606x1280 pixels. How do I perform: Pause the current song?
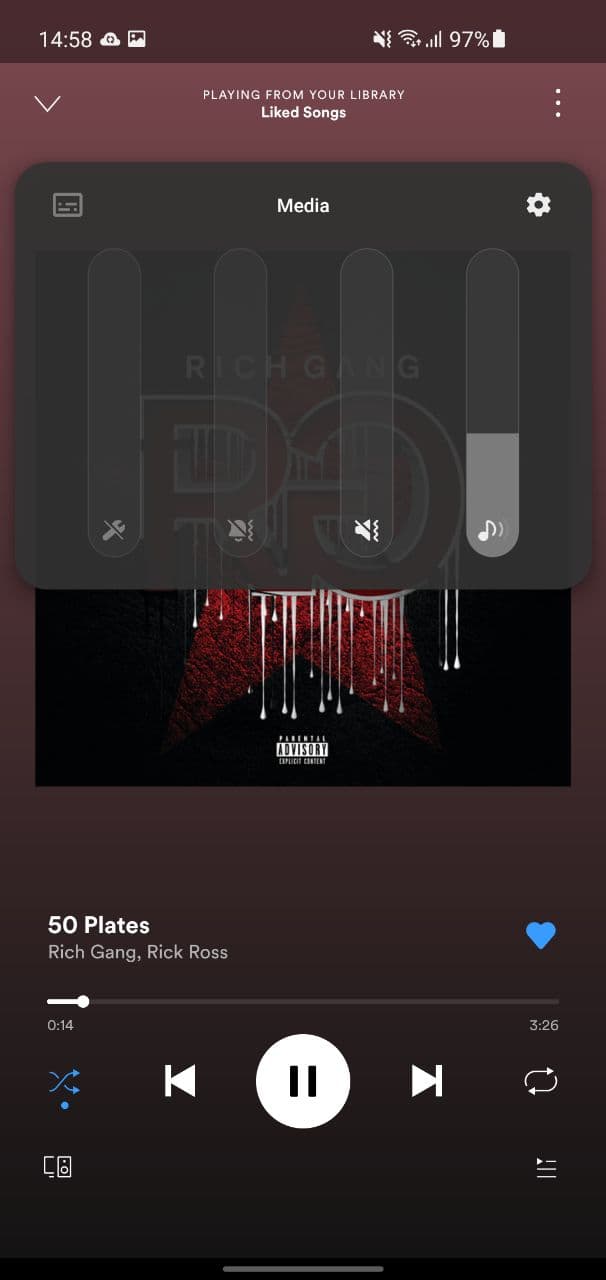[303, 1081]
